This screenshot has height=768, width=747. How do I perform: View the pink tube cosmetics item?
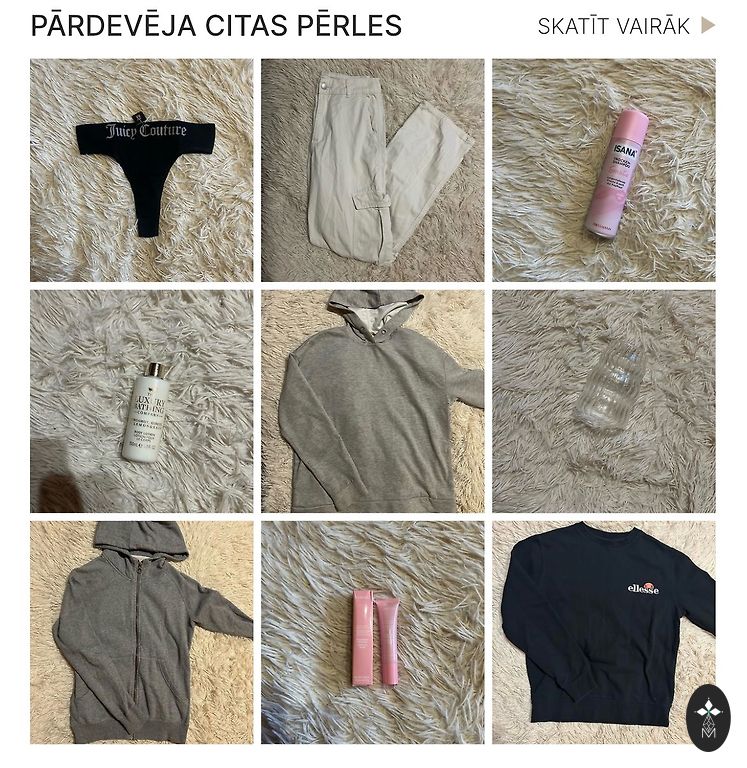(372, 632)
